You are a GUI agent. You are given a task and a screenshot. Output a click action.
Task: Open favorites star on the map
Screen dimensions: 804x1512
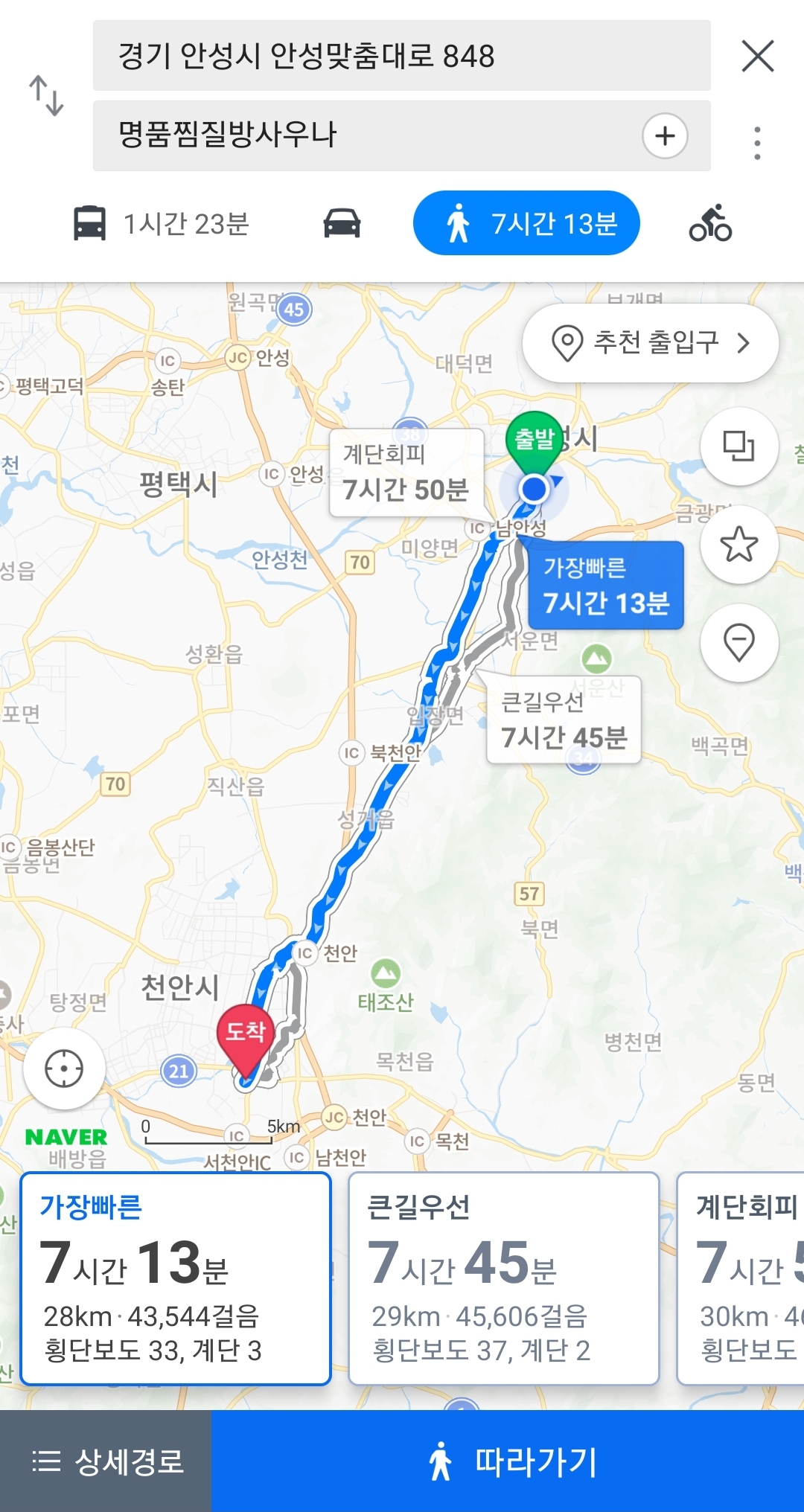[739, 544]
